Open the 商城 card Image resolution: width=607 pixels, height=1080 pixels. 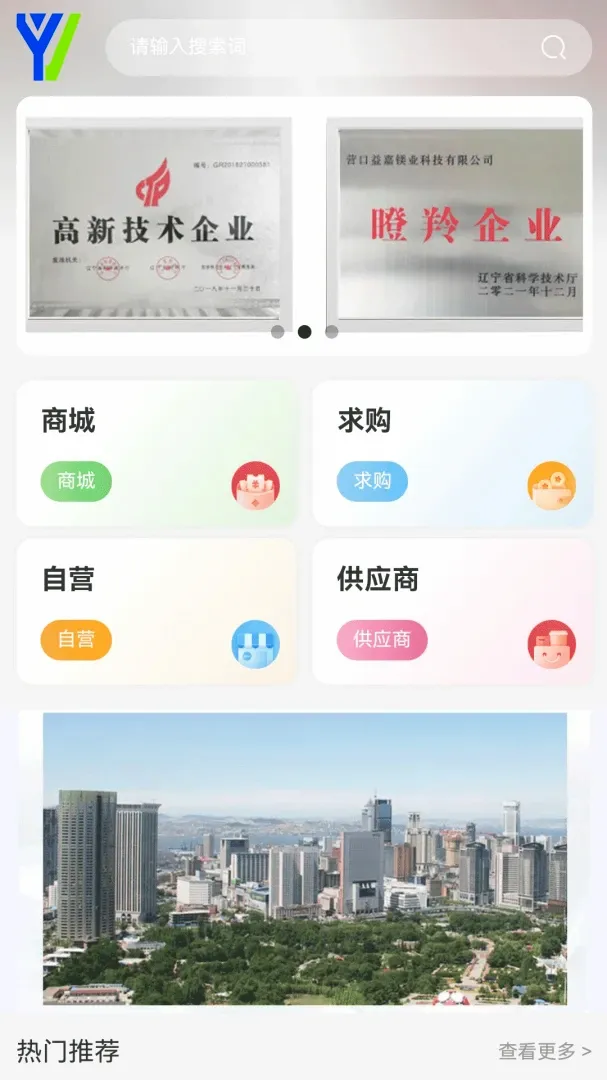[x=156, y=453]
